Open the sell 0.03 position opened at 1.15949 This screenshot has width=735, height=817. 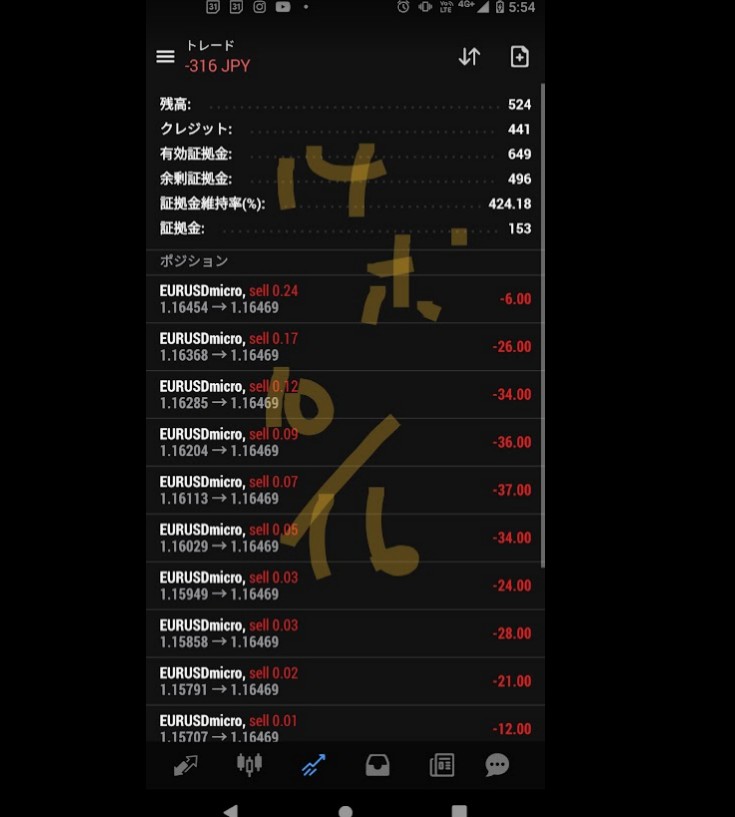point(345,586)
